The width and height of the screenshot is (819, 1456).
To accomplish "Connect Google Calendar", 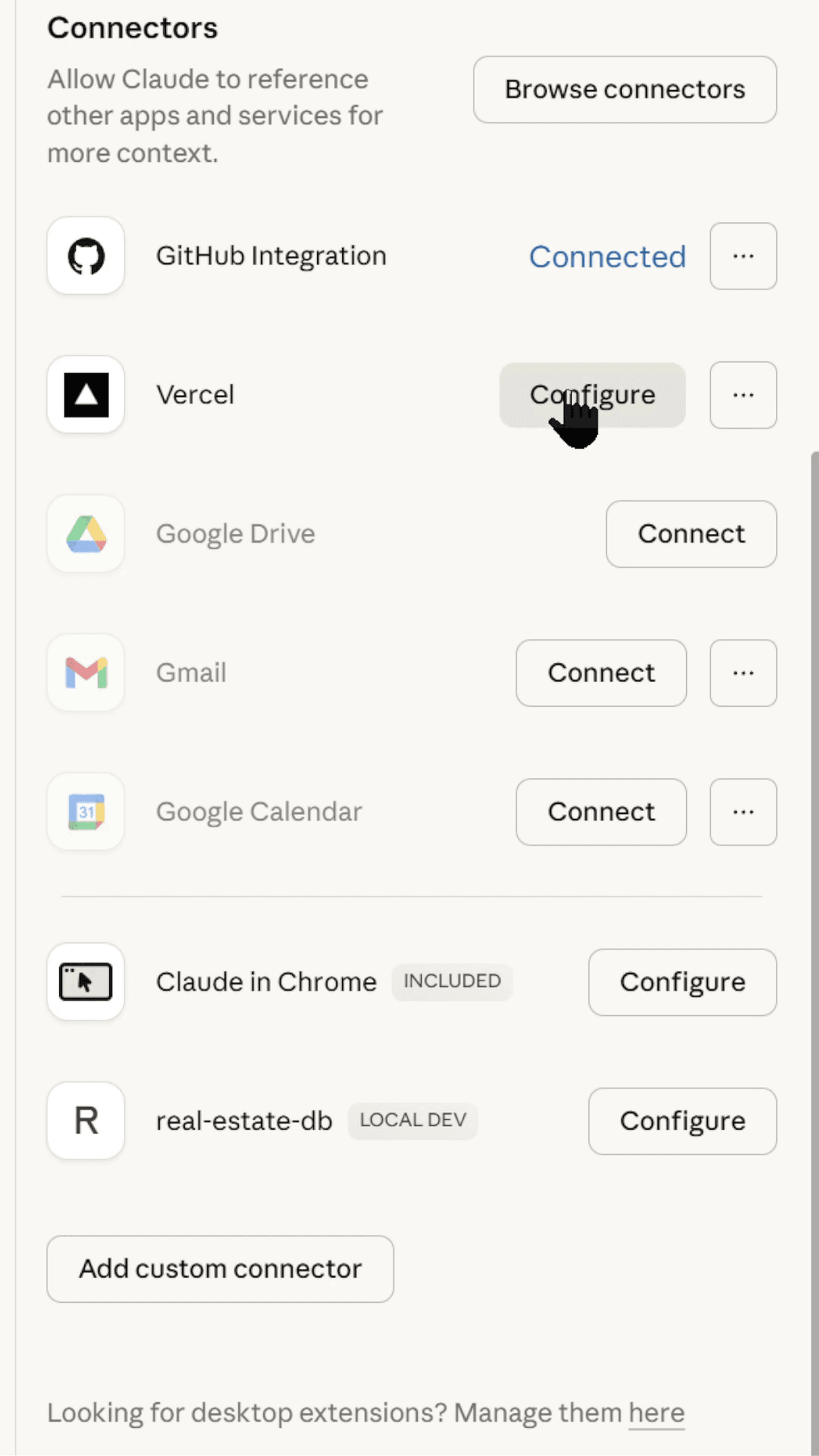I will click(600, 812).
